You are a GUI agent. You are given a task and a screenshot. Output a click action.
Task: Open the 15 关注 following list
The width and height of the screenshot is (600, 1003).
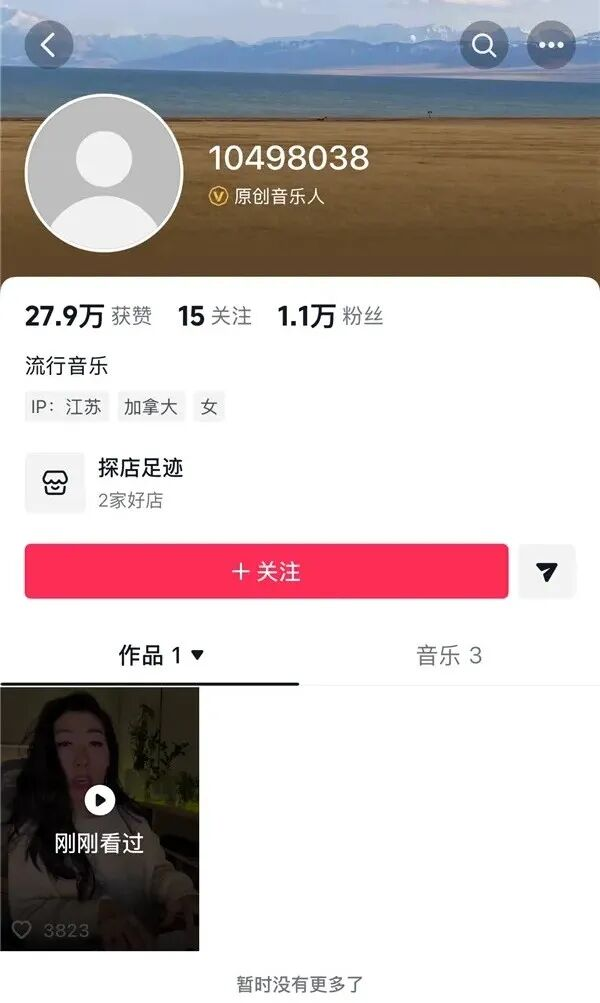pyautogui.click(x=215, y=317)
